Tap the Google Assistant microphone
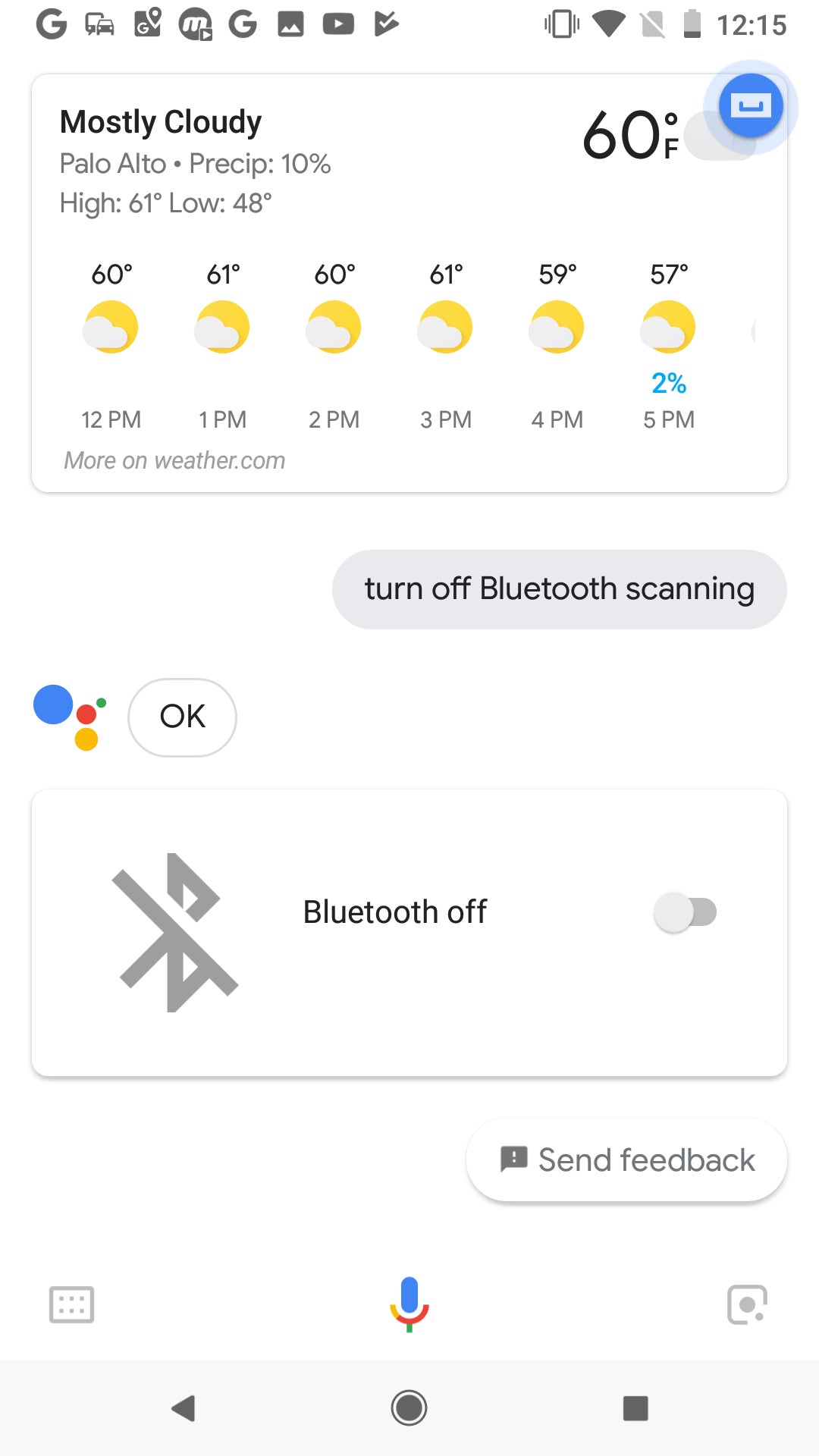819x1456 pixels. pos(409,1304)
